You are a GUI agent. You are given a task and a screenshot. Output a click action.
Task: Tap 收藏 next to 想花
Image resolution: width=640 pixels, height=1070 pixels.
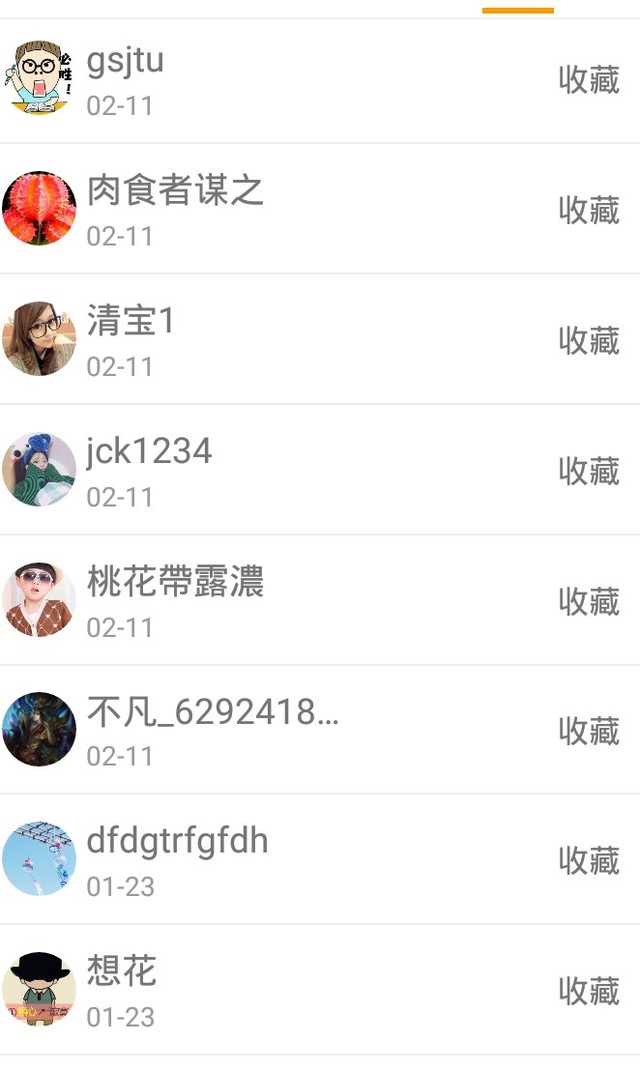[x=589, y=991]
